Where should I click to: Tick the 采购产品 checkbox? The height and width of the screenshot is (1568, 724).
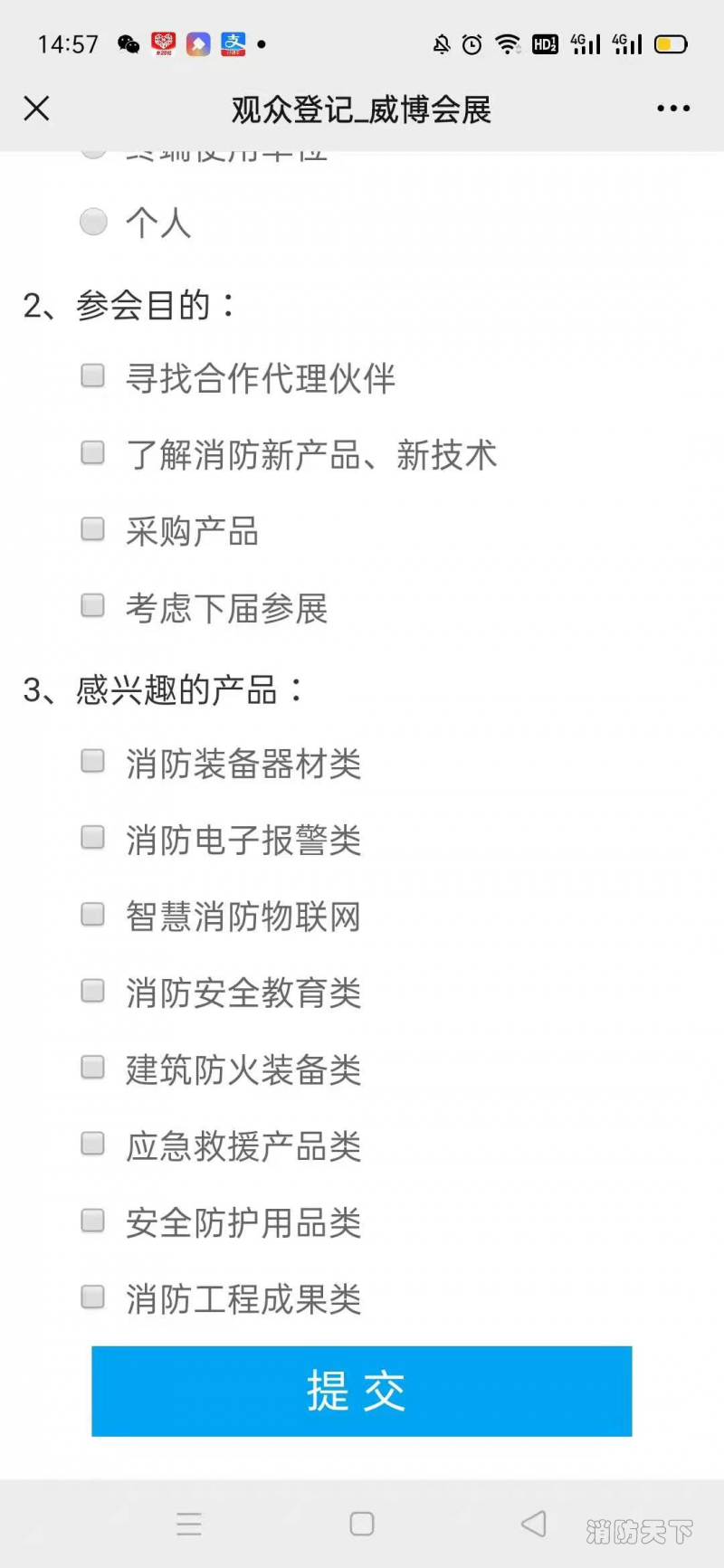click(93, 528)
